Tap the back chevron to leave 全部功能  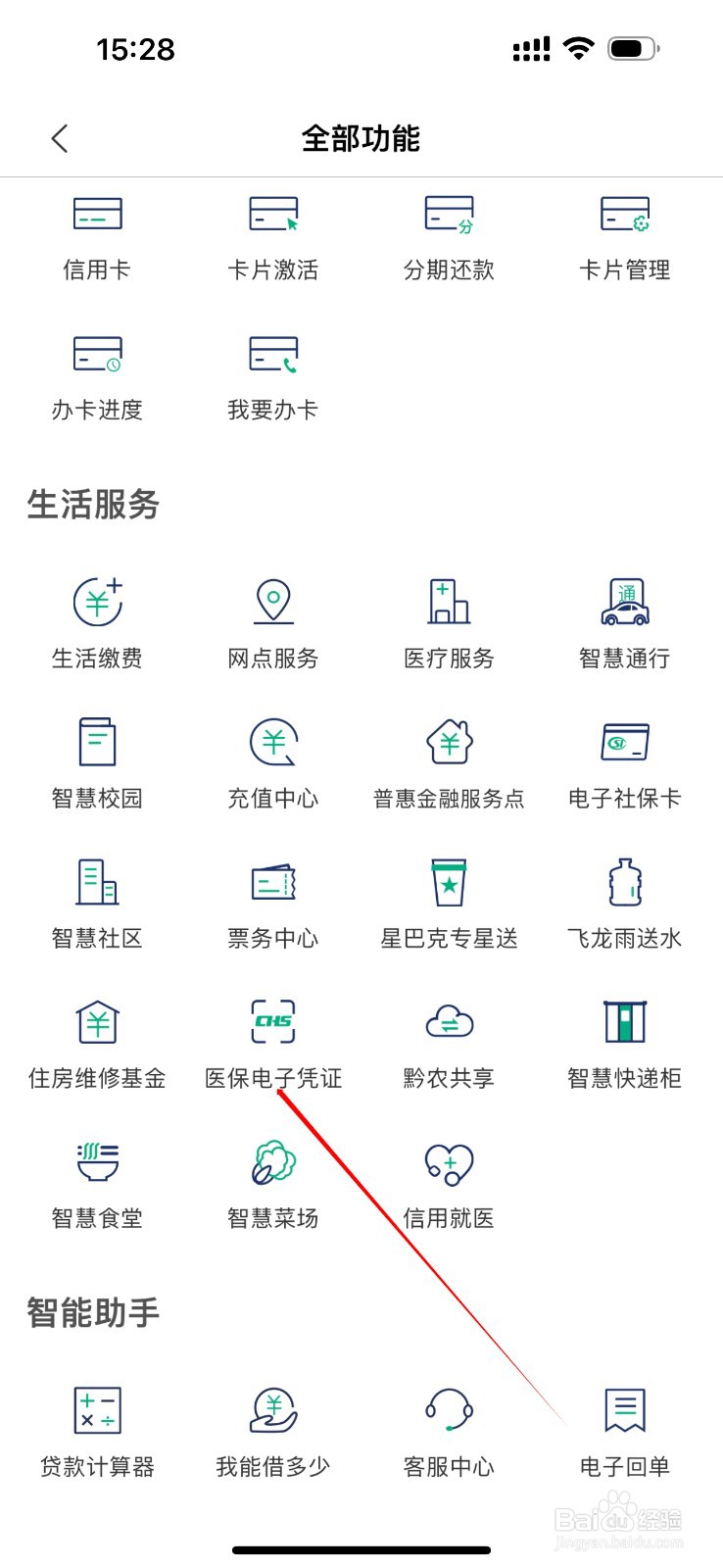pos(61,138)
